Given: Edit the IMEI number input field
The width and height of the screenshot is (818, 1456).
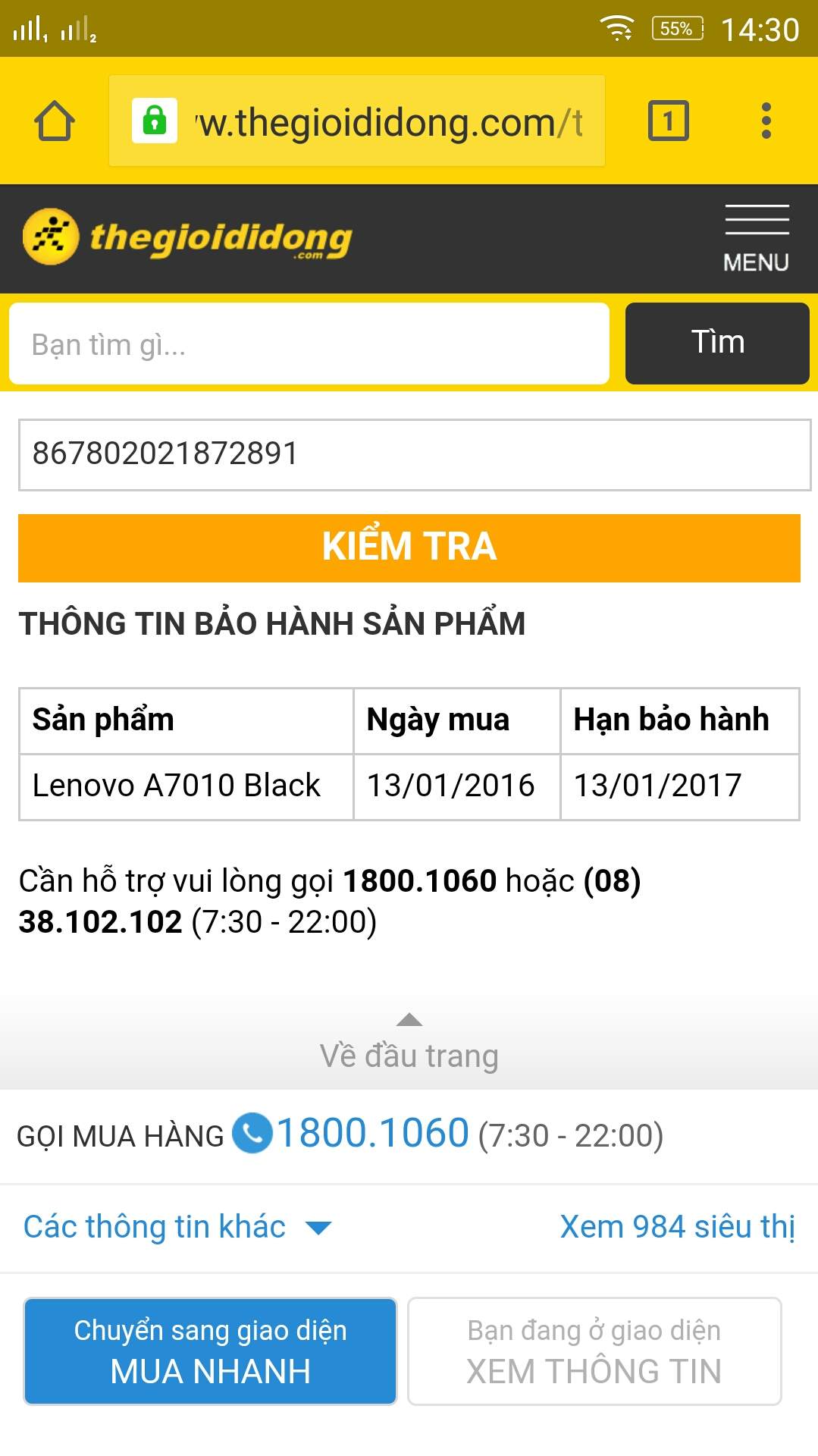Looking at the screenshot, I should click(x=415, y=455).
